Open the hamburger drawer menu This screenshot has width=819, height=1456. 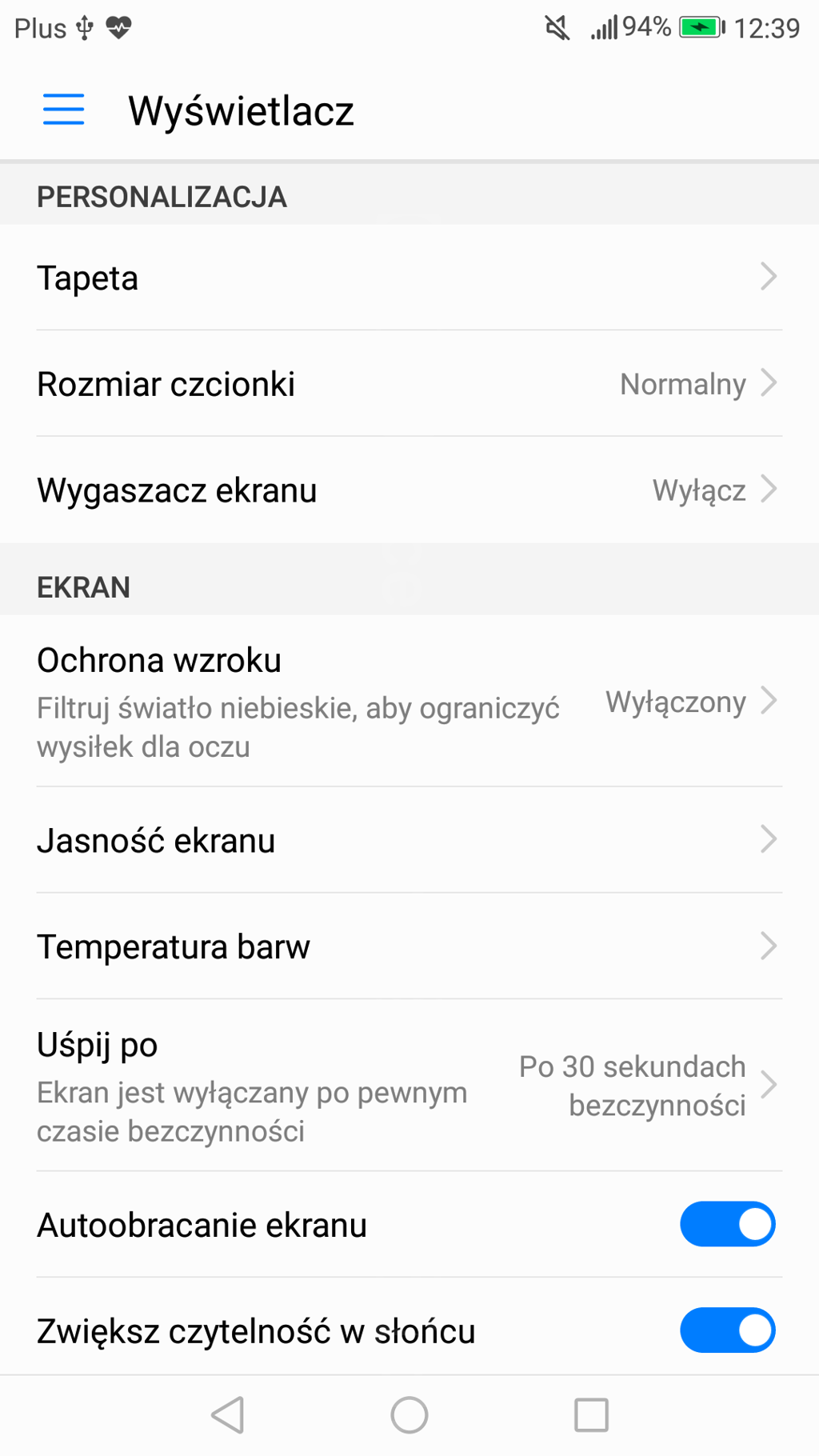63,110
